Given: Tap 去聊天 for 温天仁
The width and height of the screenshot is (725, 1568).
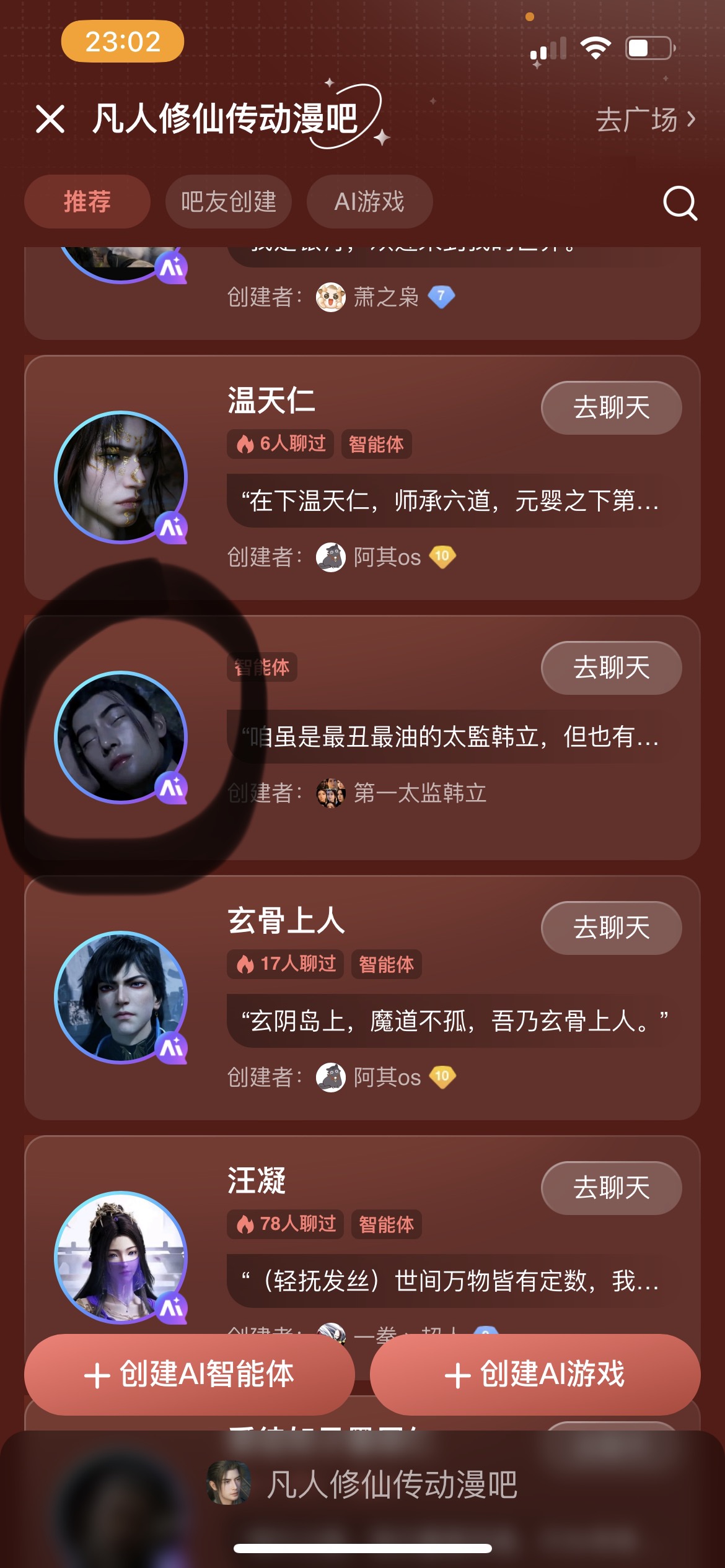Looking at the screenshot, I should (612, 407).
